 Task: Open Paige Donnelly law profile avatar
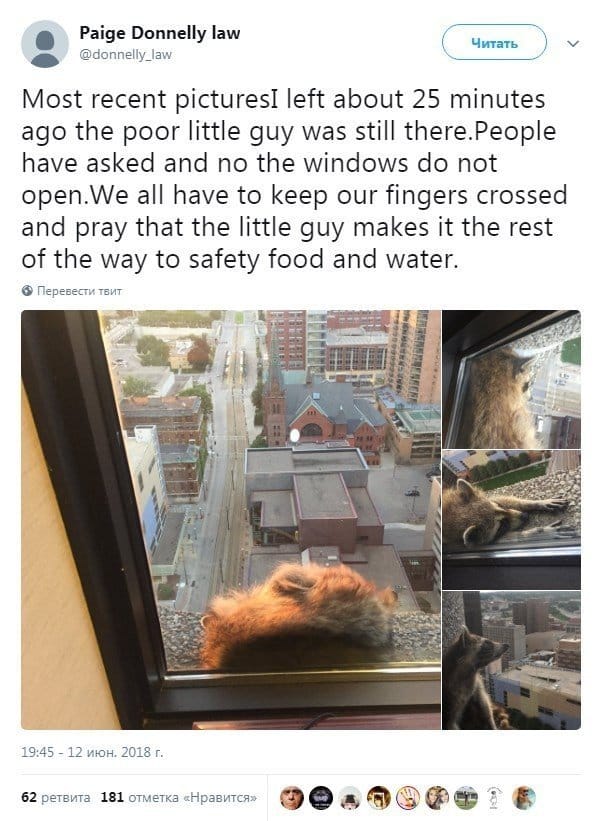coord(45,44)
